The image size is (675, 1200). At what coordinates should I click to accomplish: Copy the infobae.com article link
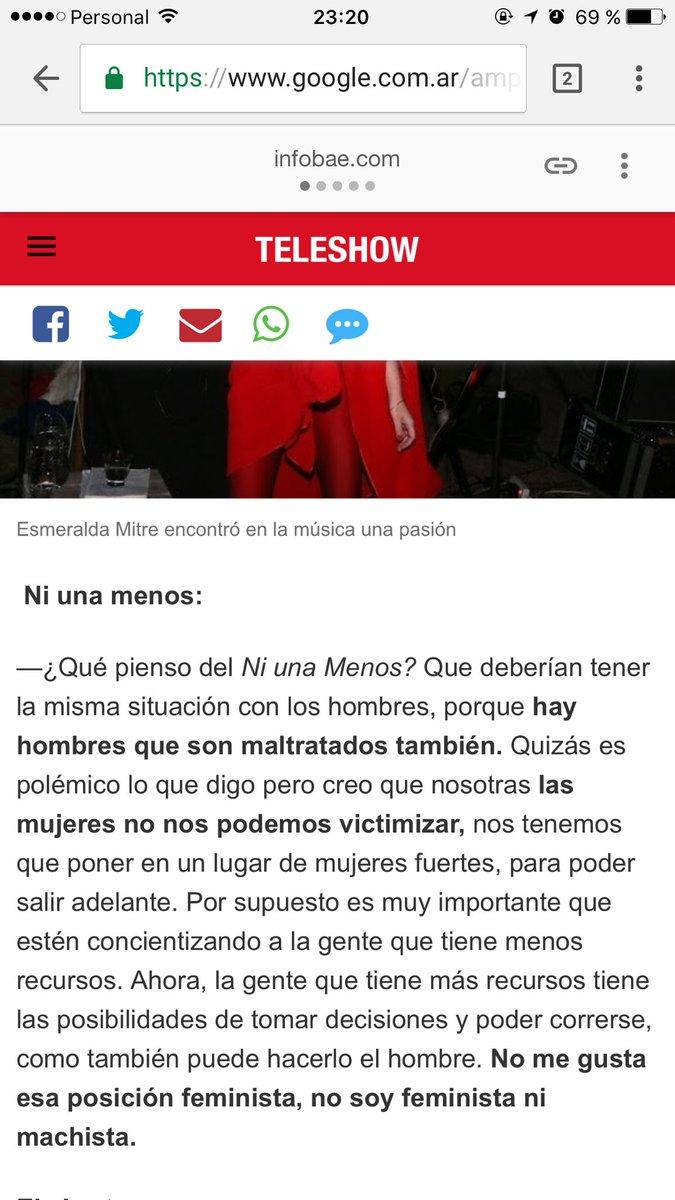(561, 166)
